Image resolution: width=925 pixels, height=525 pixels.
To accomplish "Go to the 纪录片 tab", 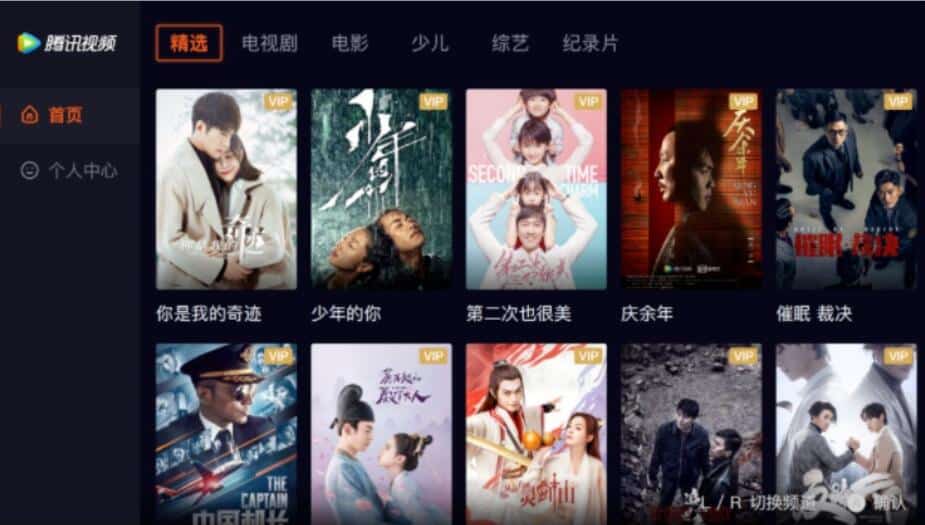I will click(x=590, y=43).
